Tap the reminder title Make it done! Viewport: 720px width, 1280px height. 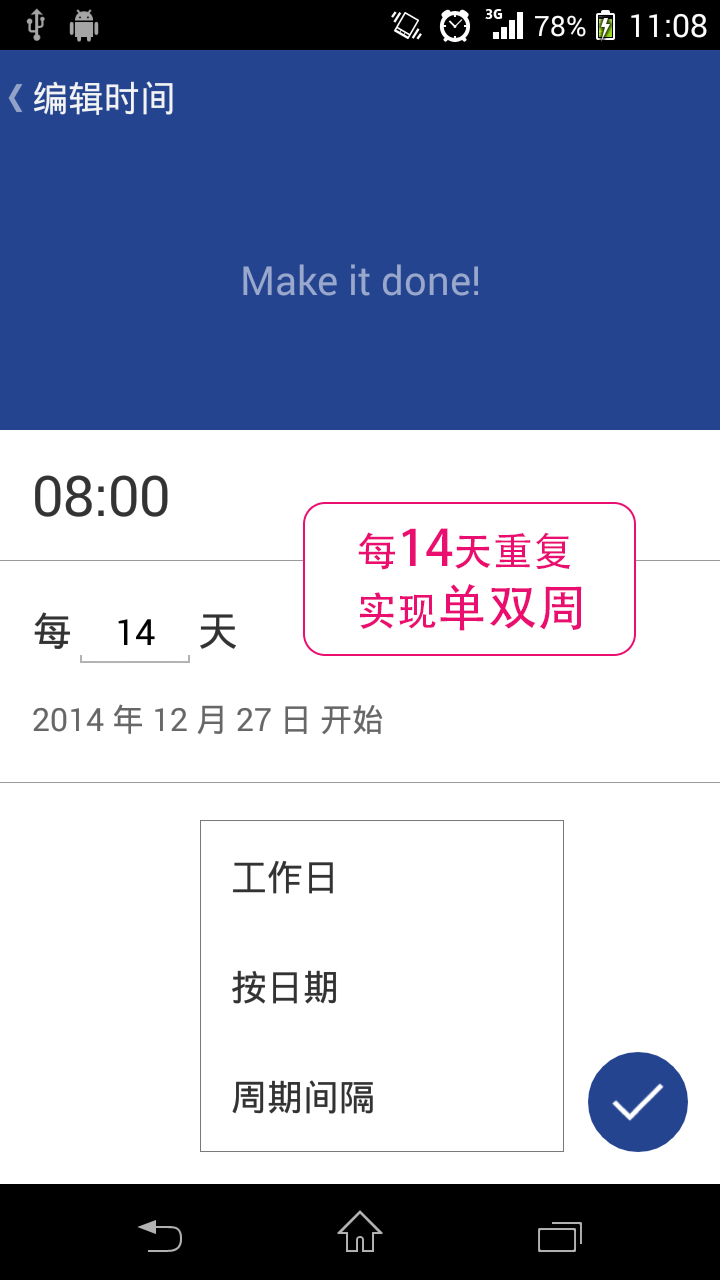(361, 281)
